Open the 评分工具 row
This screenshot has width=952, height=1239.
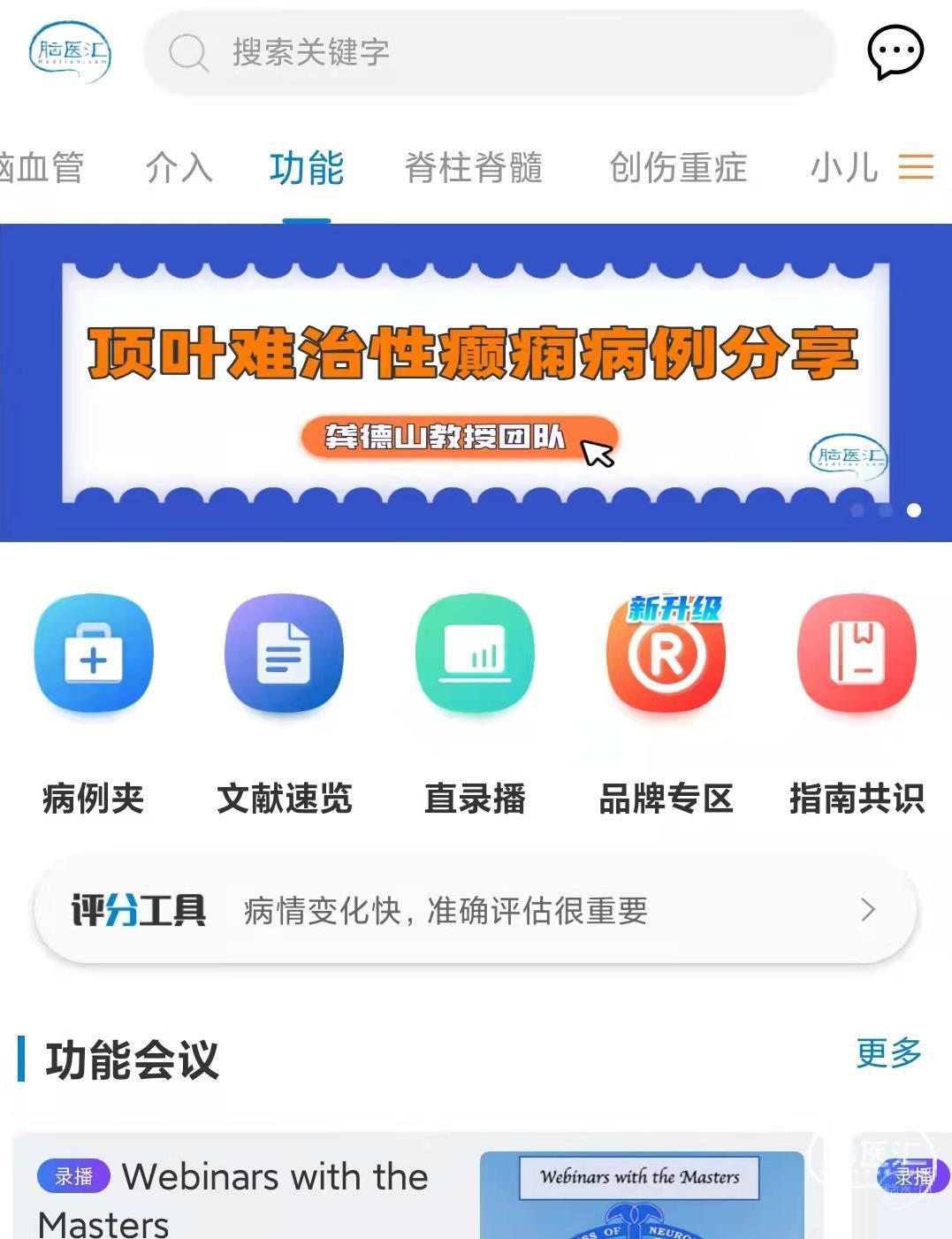click(475, 909)
